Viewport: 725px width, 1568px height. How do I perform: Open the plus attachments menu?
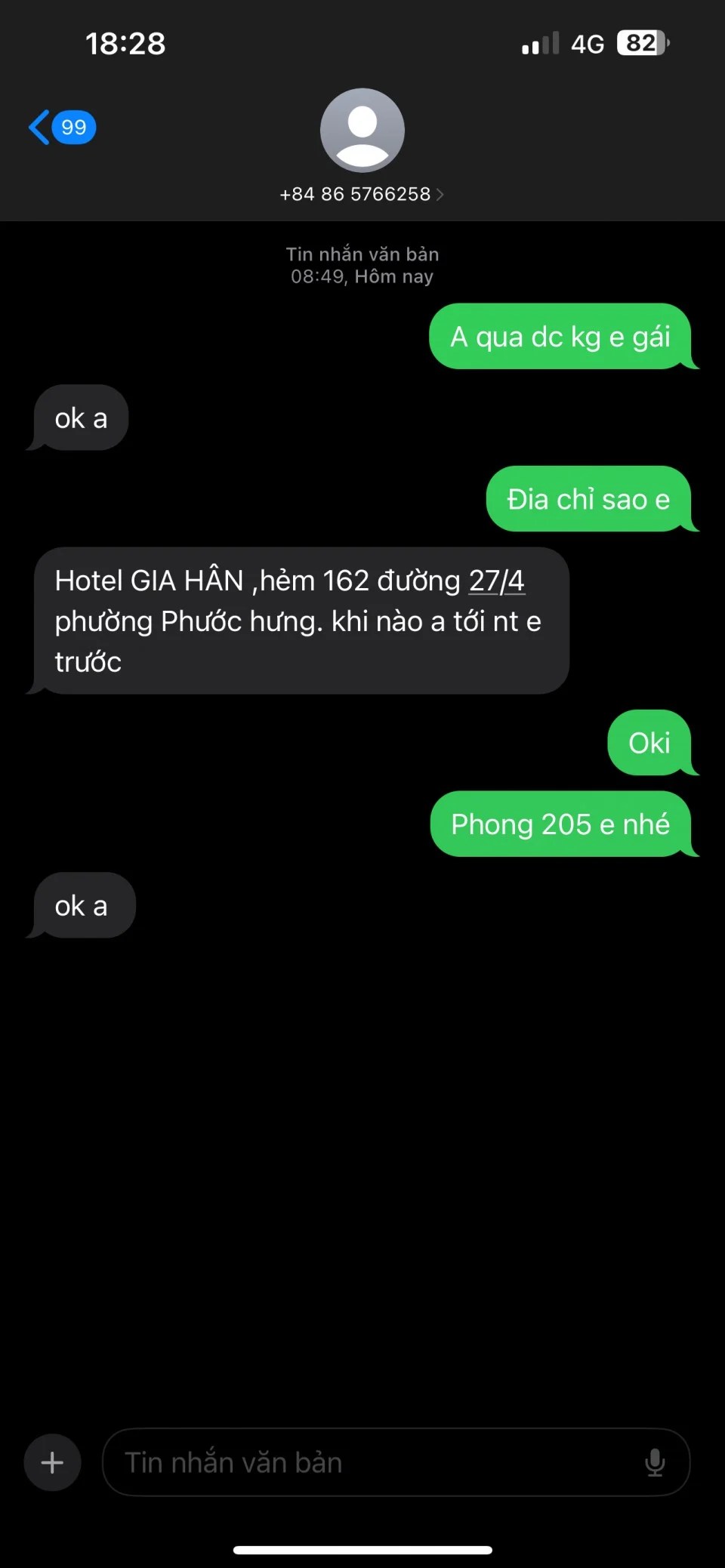[x=52, y=1462]
